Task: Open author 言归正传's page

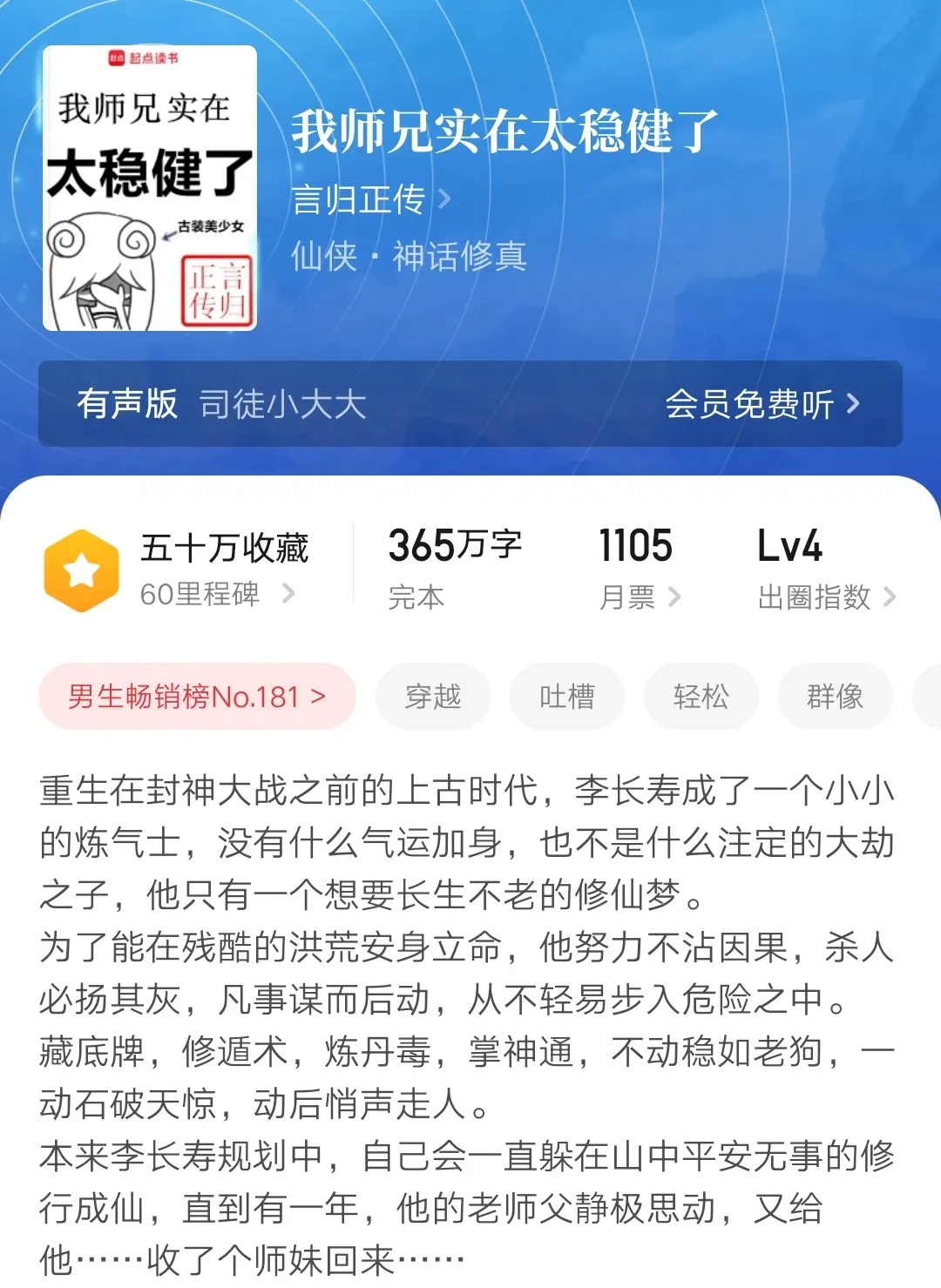Action: point(369,199)
